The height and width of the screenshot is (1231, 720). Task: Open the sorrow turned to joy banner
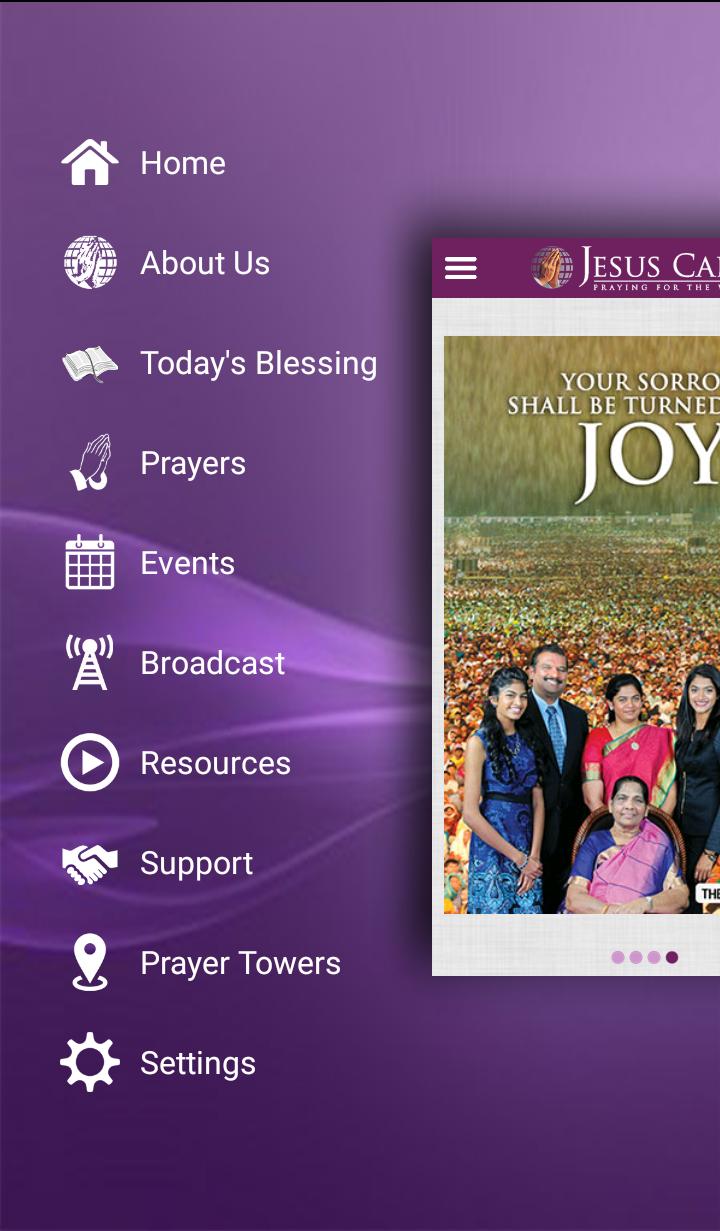(582, 624)
